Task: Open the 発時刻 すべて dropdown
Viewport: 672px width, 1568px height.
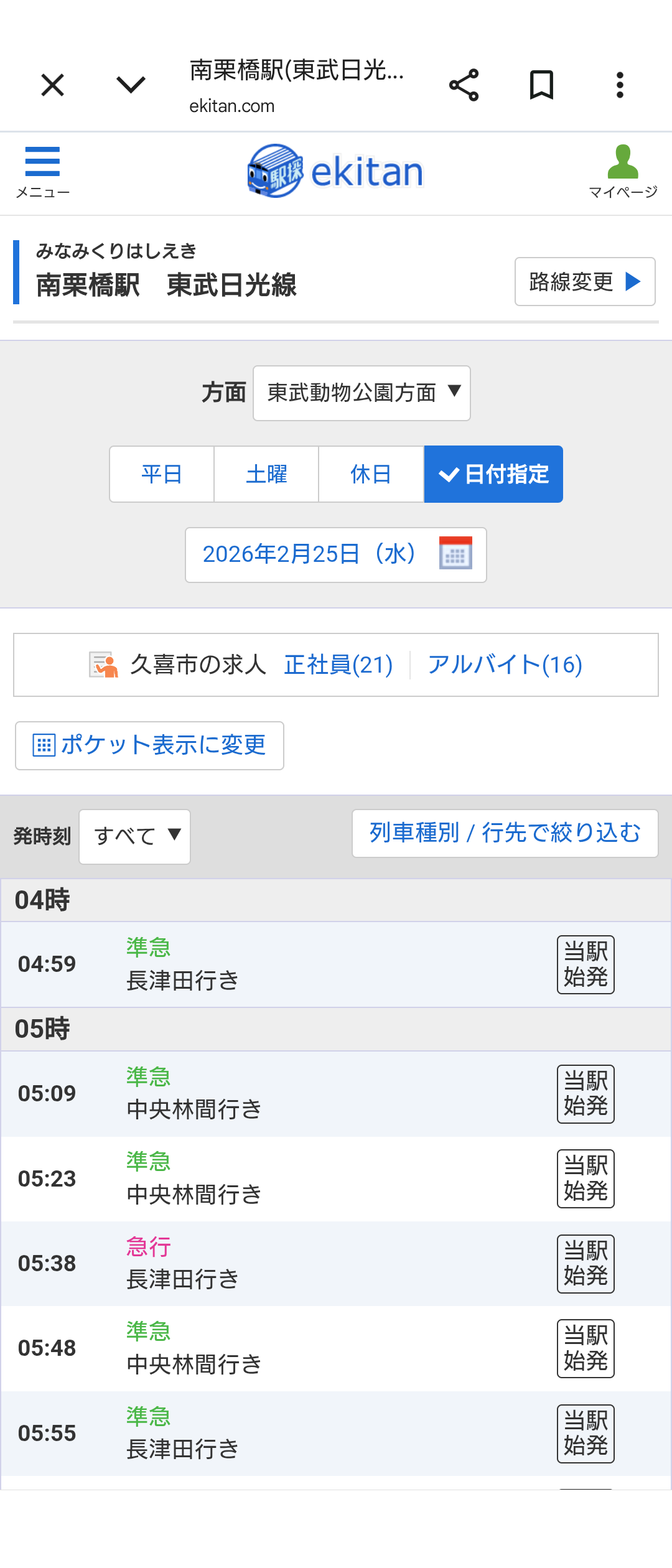Action: click(135, 836)
